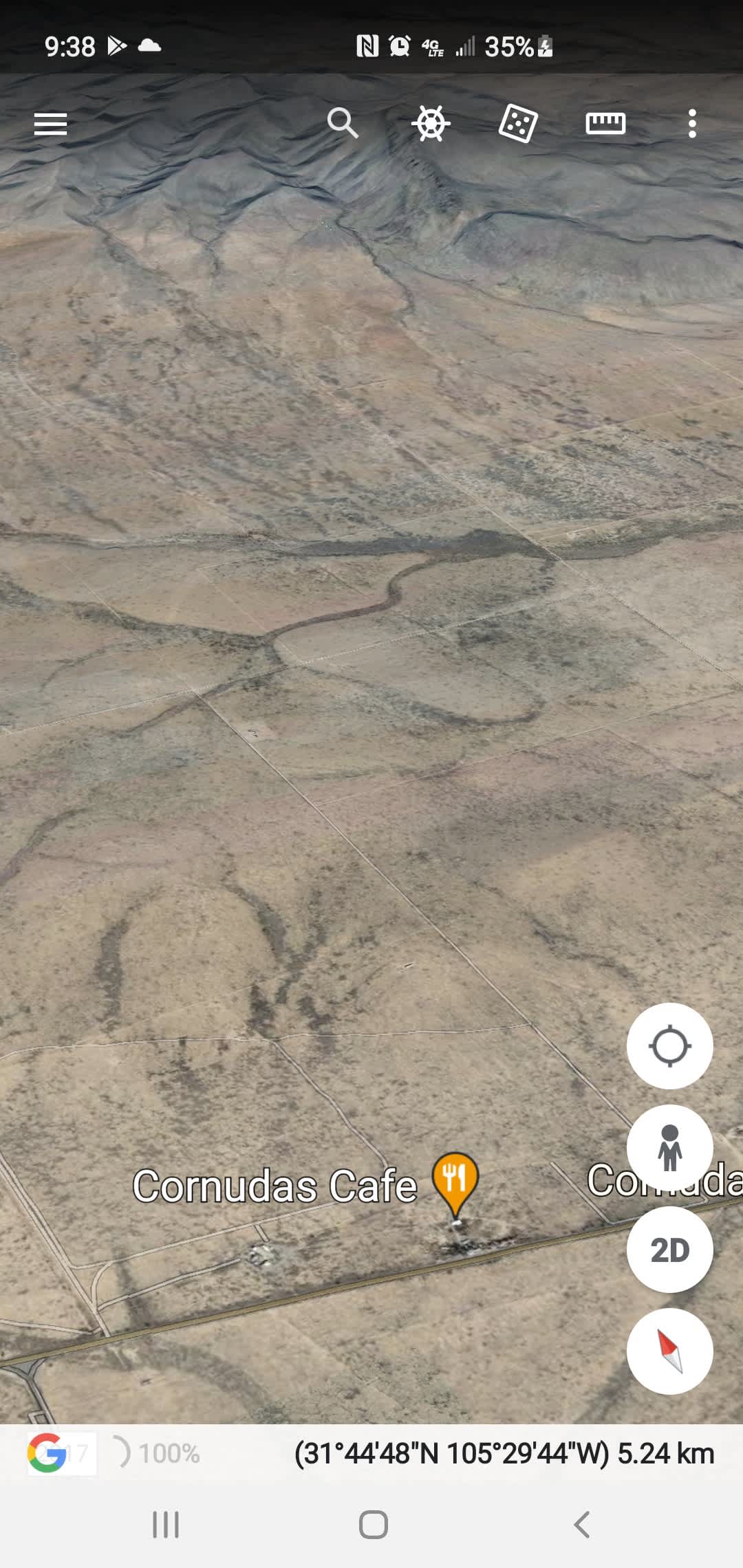Open the overflow menu

click(x=692, y=124)
